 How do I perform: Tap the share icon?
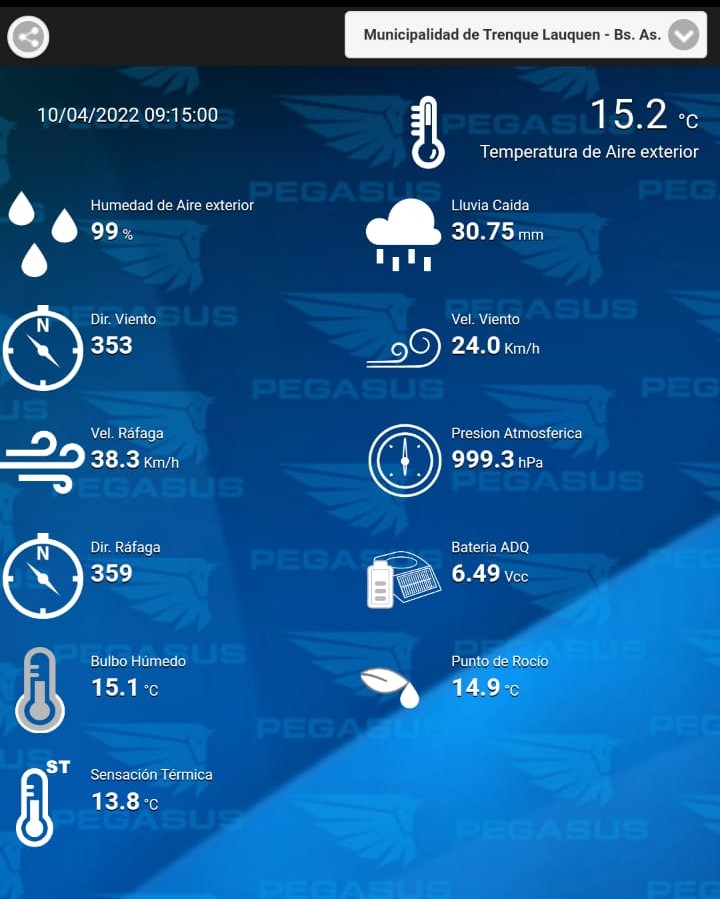pyautogui.click(x=28, y=37)
